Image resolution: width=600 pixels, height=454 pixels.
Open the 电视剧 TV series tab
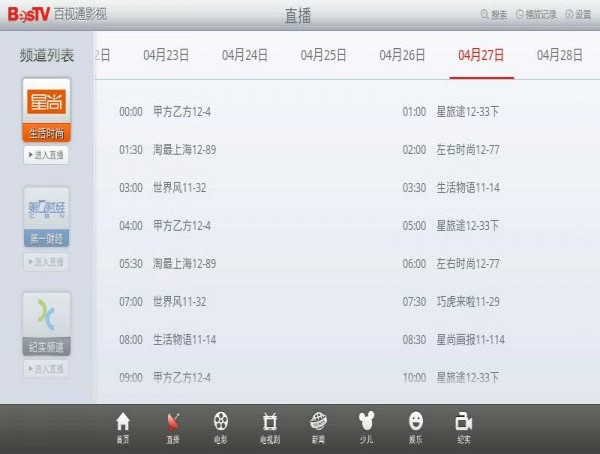pos(270,427)
